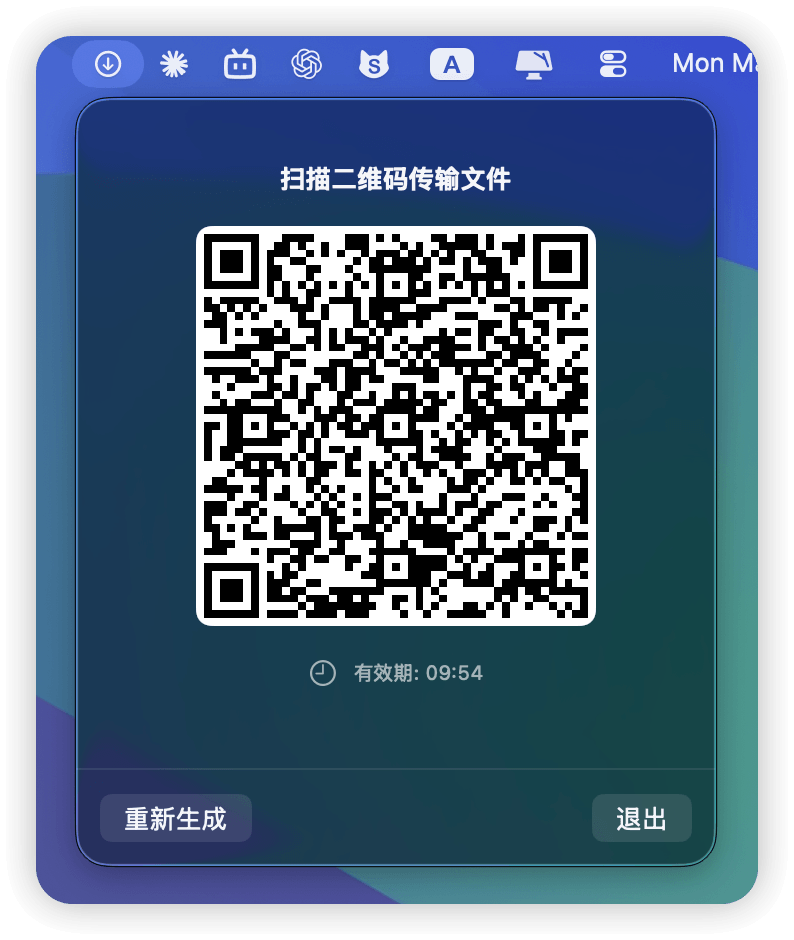Click 退出 to exit the transfer screen

[641, 818]
